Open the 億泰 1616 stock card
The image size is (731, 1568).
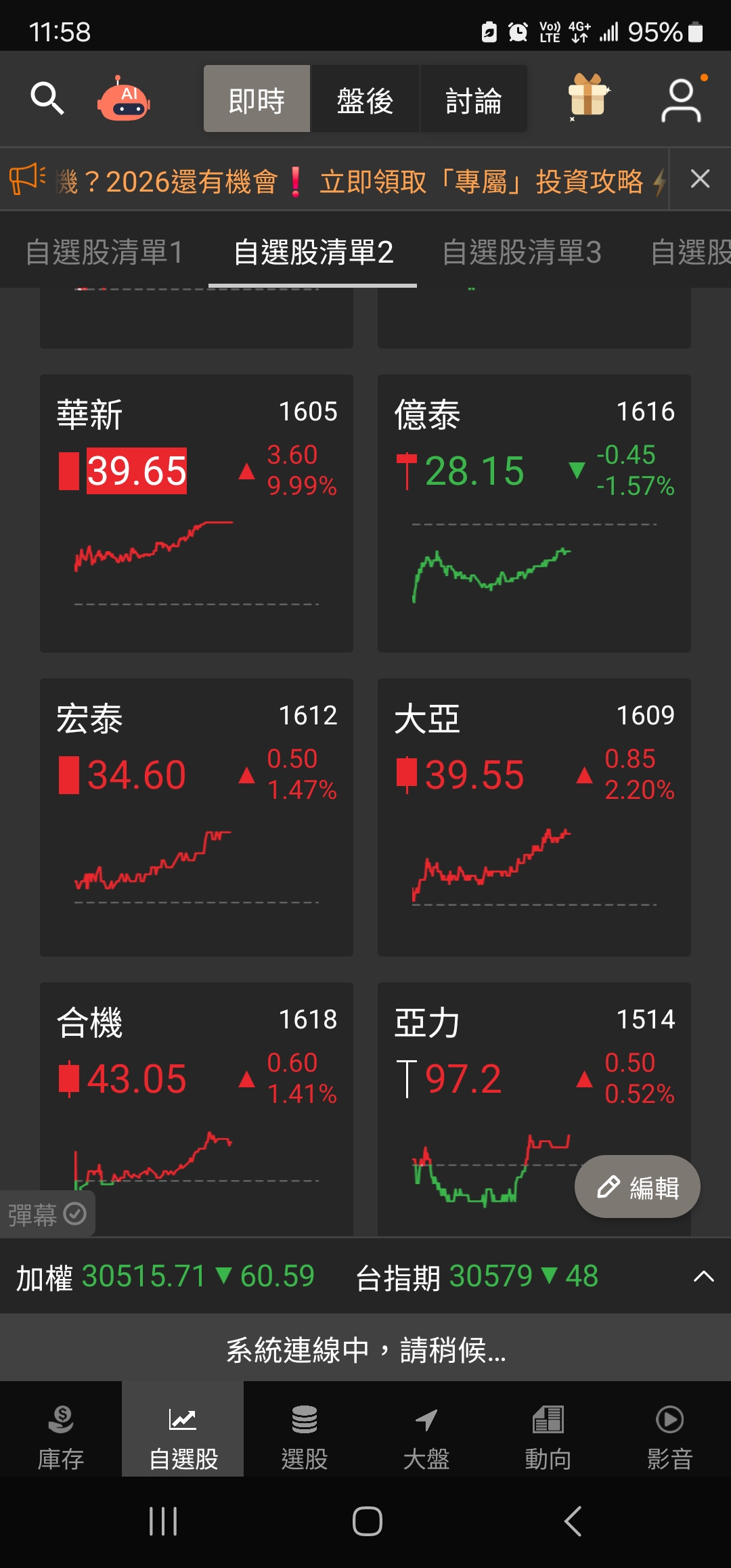534,513
